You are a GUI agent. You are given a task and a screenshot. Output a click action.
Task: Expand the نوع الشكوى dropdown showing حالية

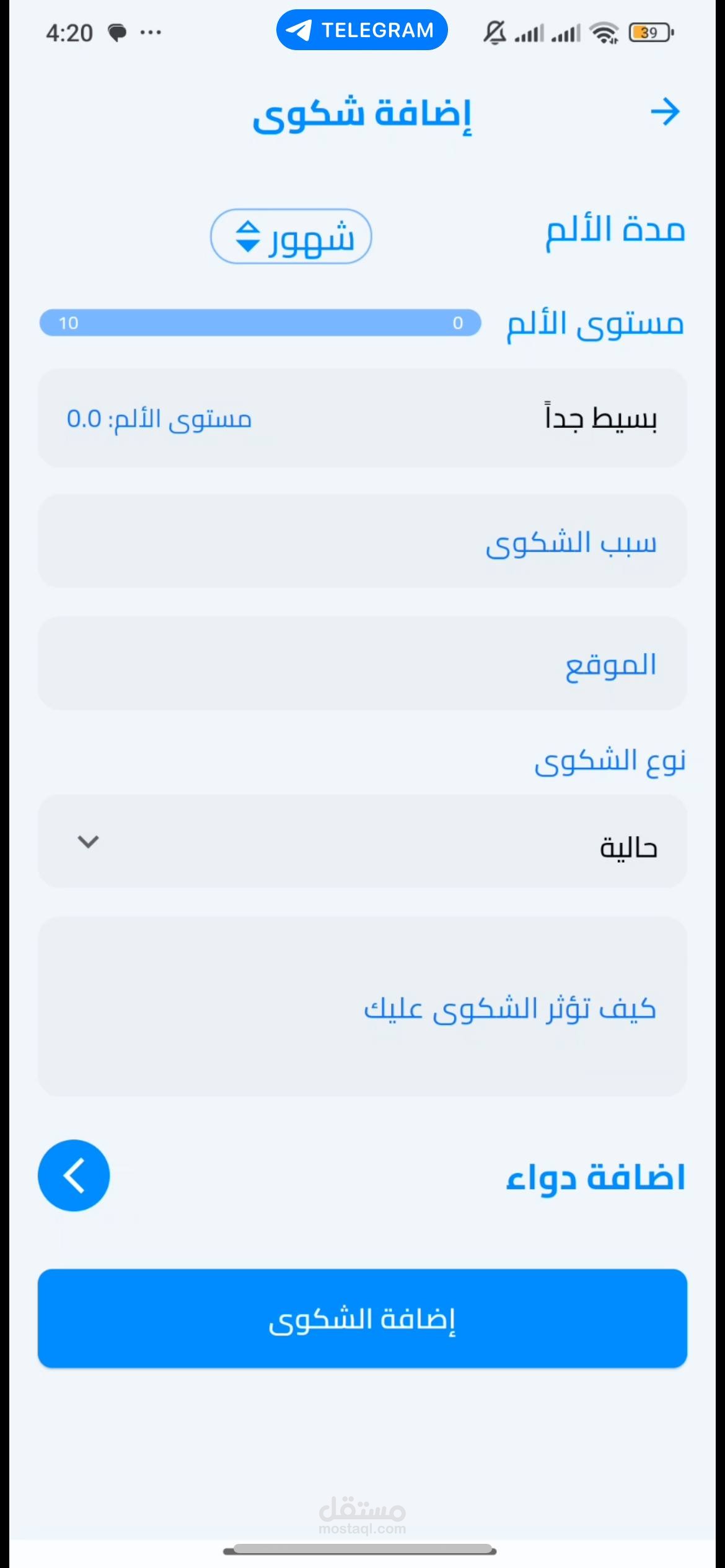point(362,842)
